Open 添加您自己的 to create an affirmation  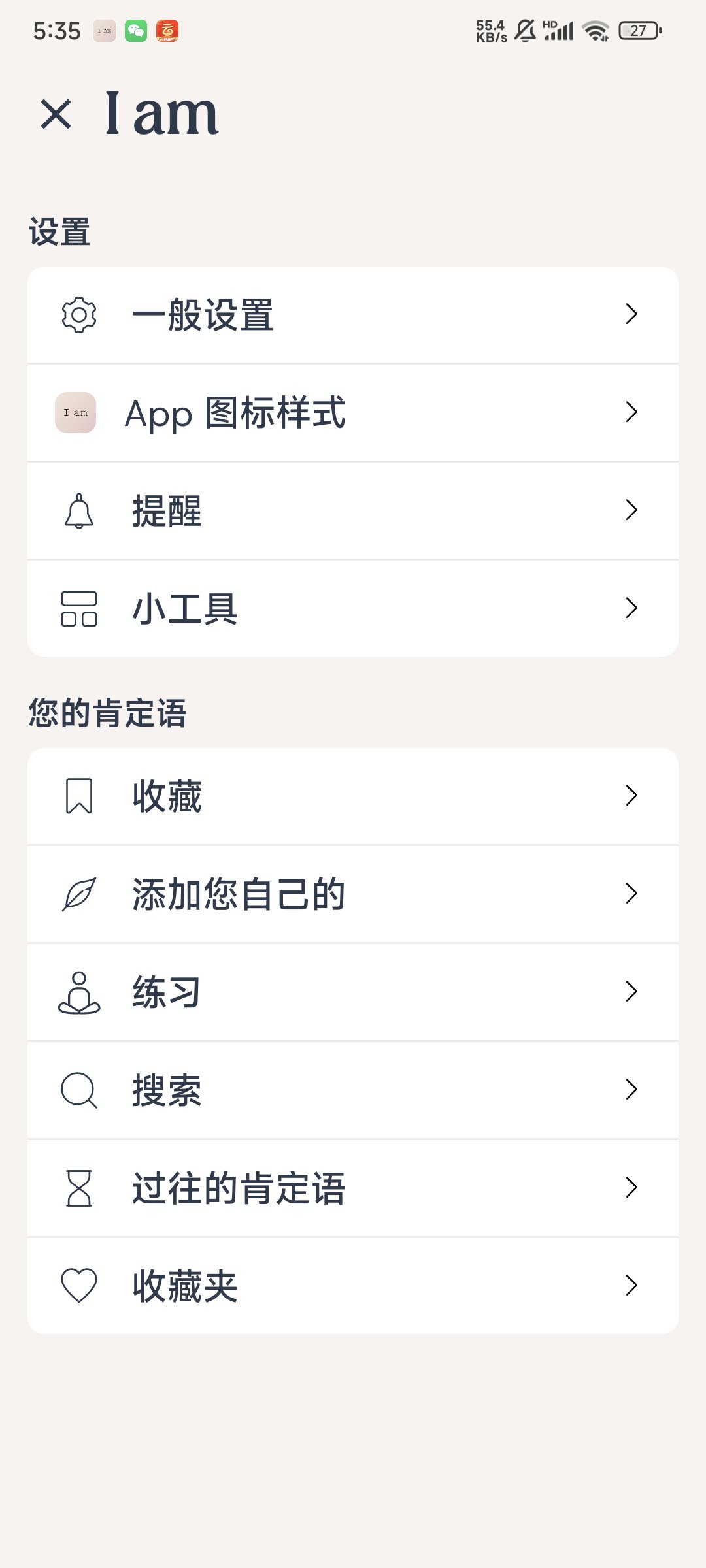point(353,894)
